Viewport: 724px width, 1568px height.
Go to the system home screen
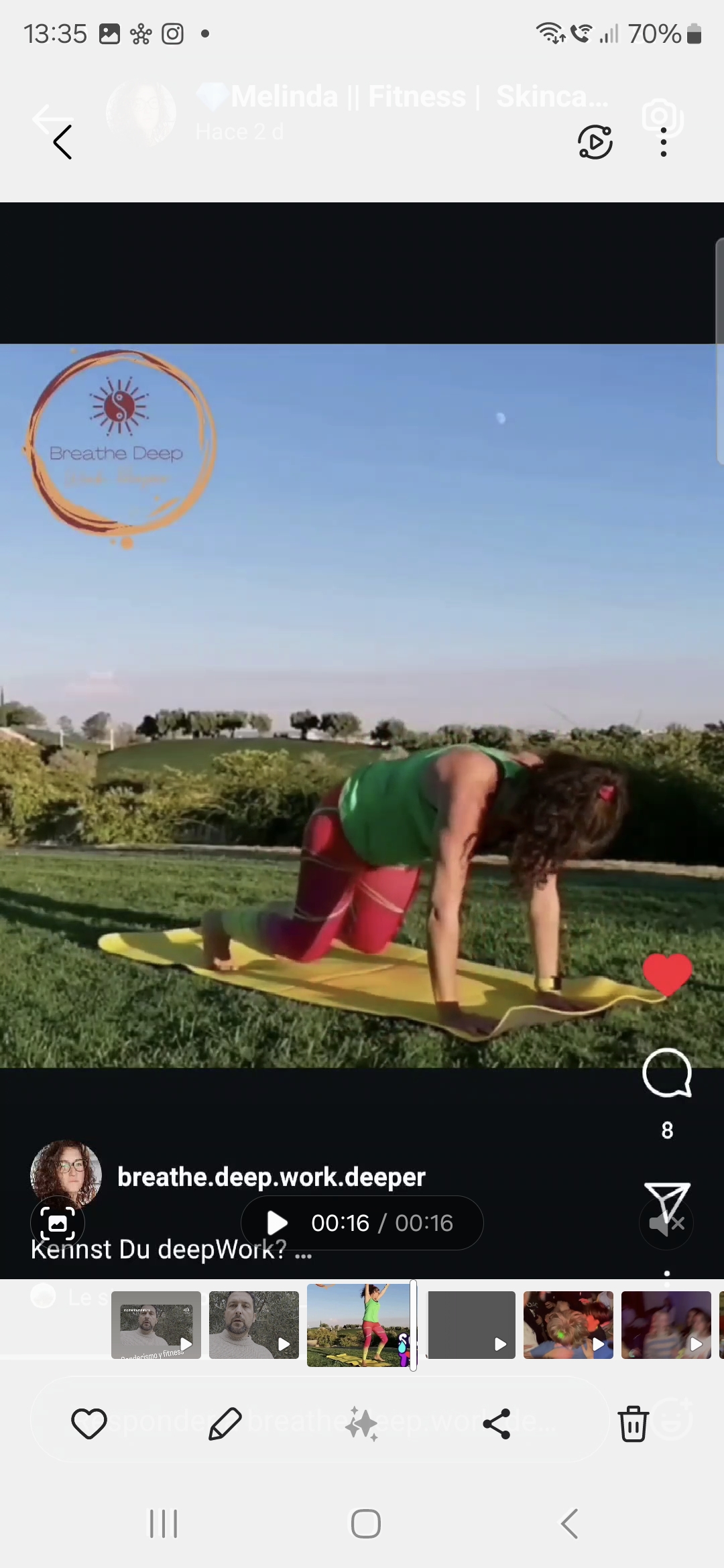pyautogui.click(x=365, y=1524)
